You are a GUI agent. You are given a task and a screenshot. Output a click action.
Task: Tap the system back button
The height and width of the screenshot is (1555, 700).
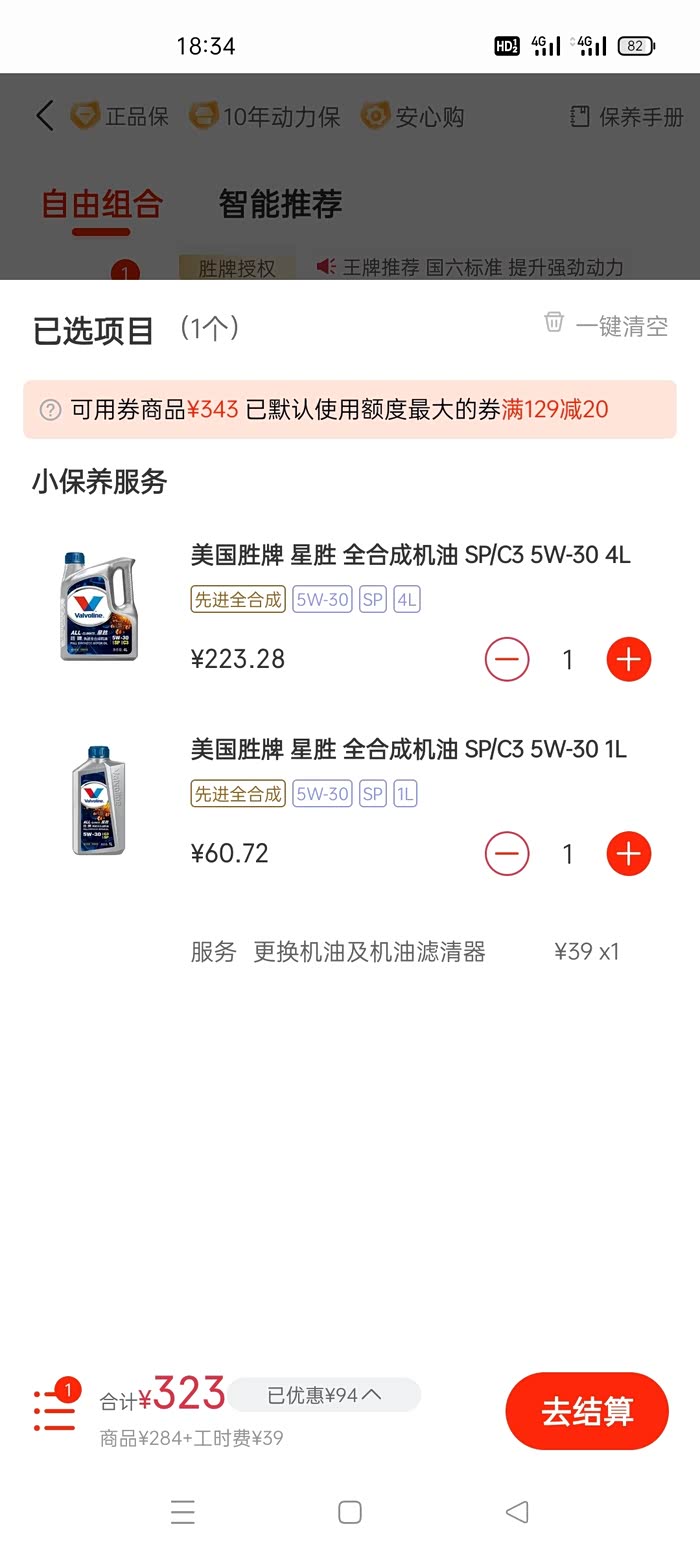(516, 1511)
